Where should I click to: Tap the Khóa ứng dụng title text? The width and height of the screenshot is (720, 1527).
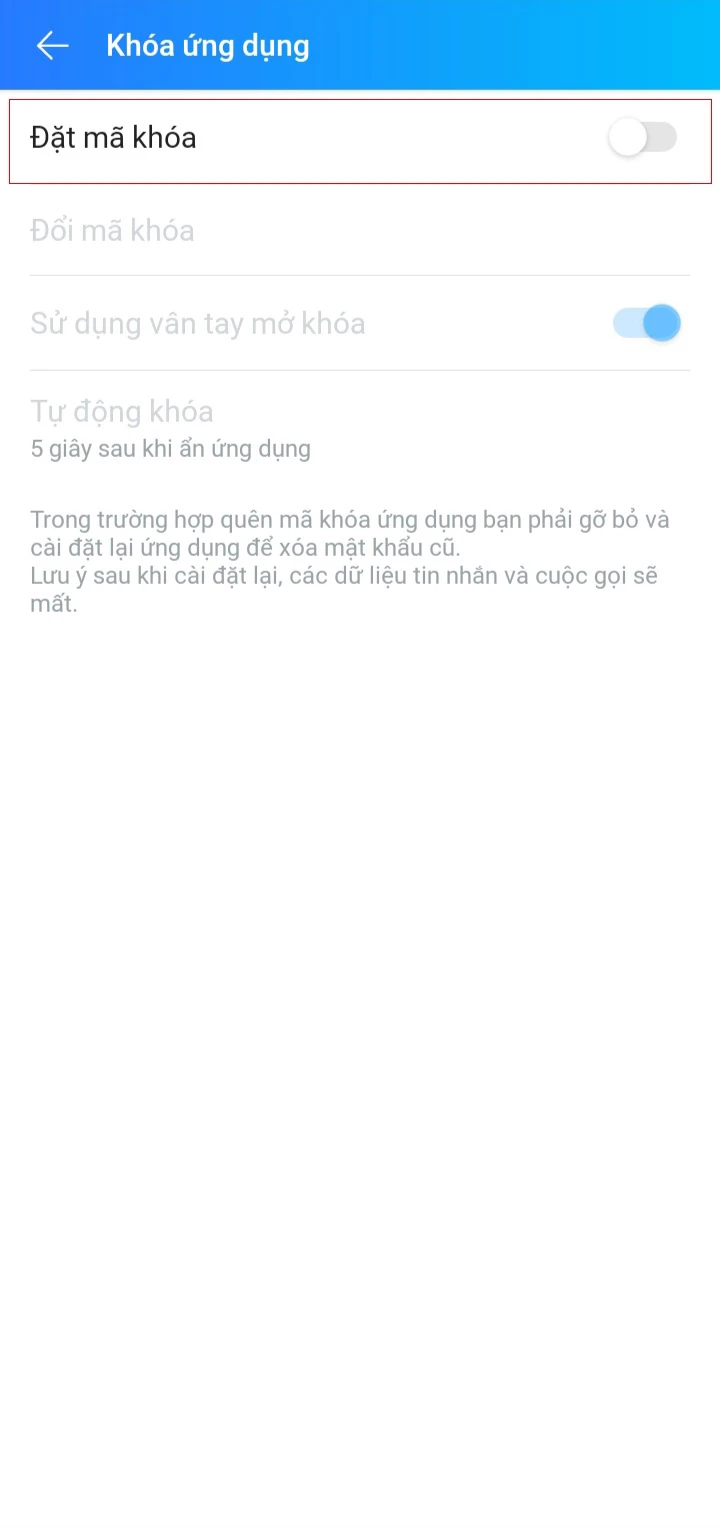point(208,44)
